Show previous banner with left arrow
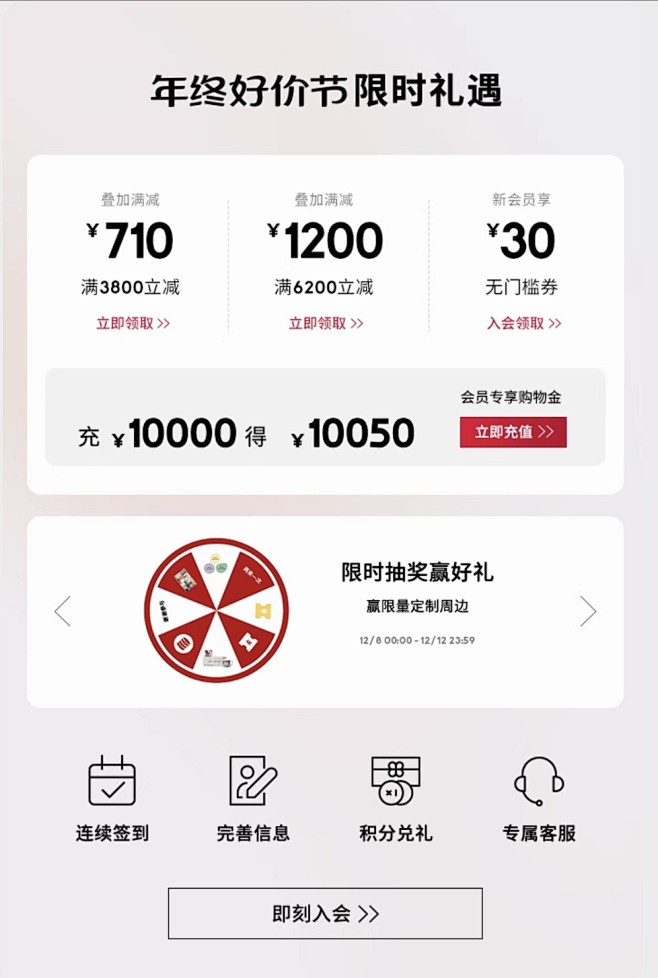 [x=63, y=611]
